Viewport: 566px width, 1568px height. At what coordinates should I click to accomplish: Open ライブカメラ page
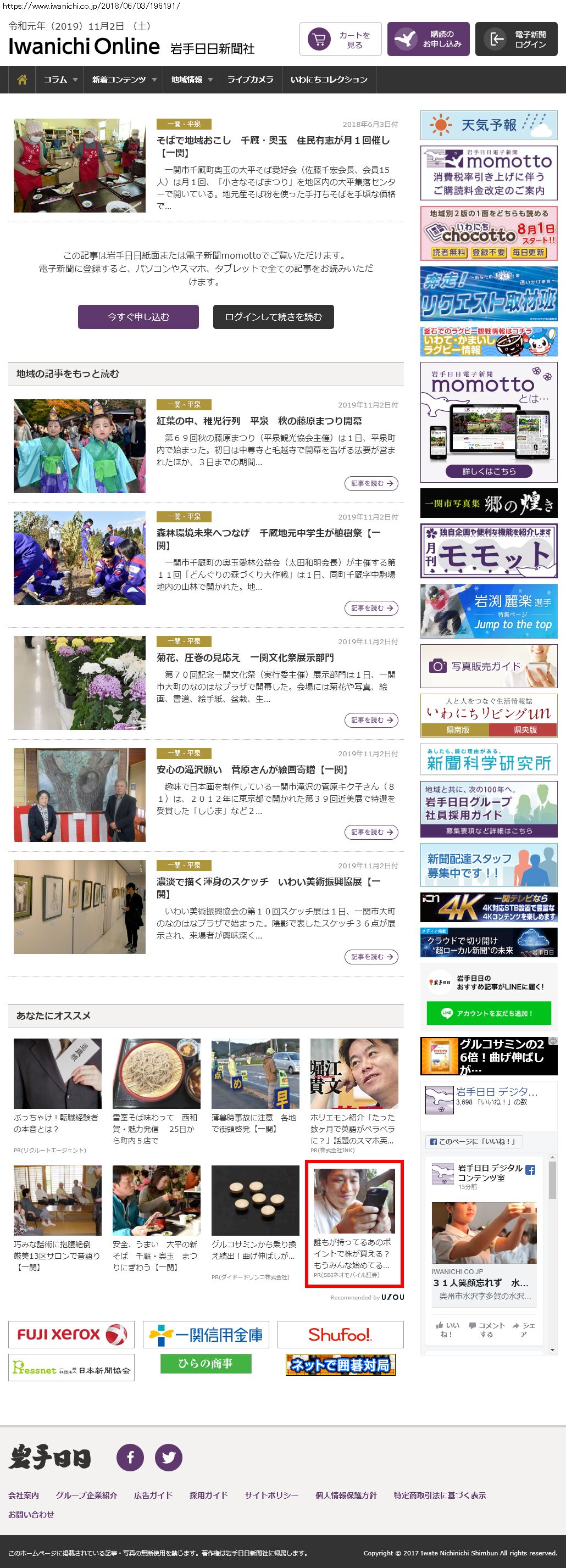point(250,80)
